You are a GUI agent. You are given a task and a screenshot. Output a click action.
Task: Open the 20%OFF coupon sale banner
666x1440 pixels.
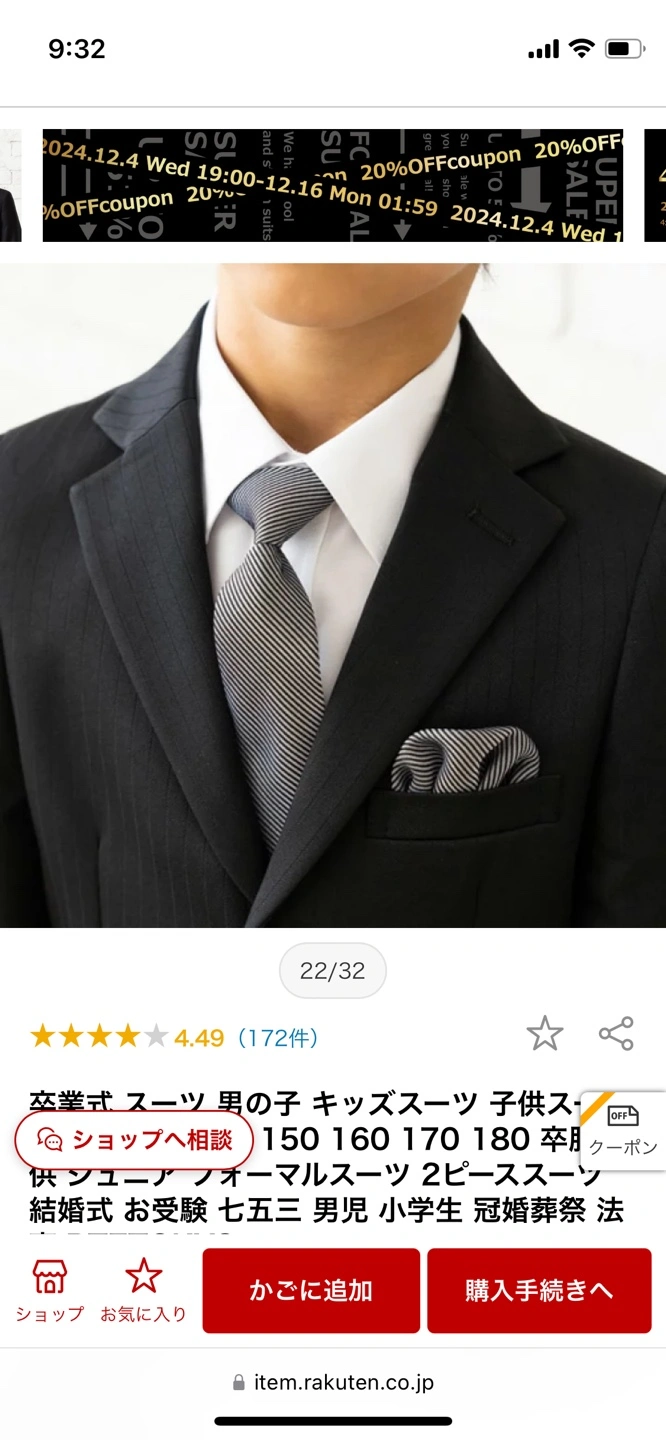[332, 185]
